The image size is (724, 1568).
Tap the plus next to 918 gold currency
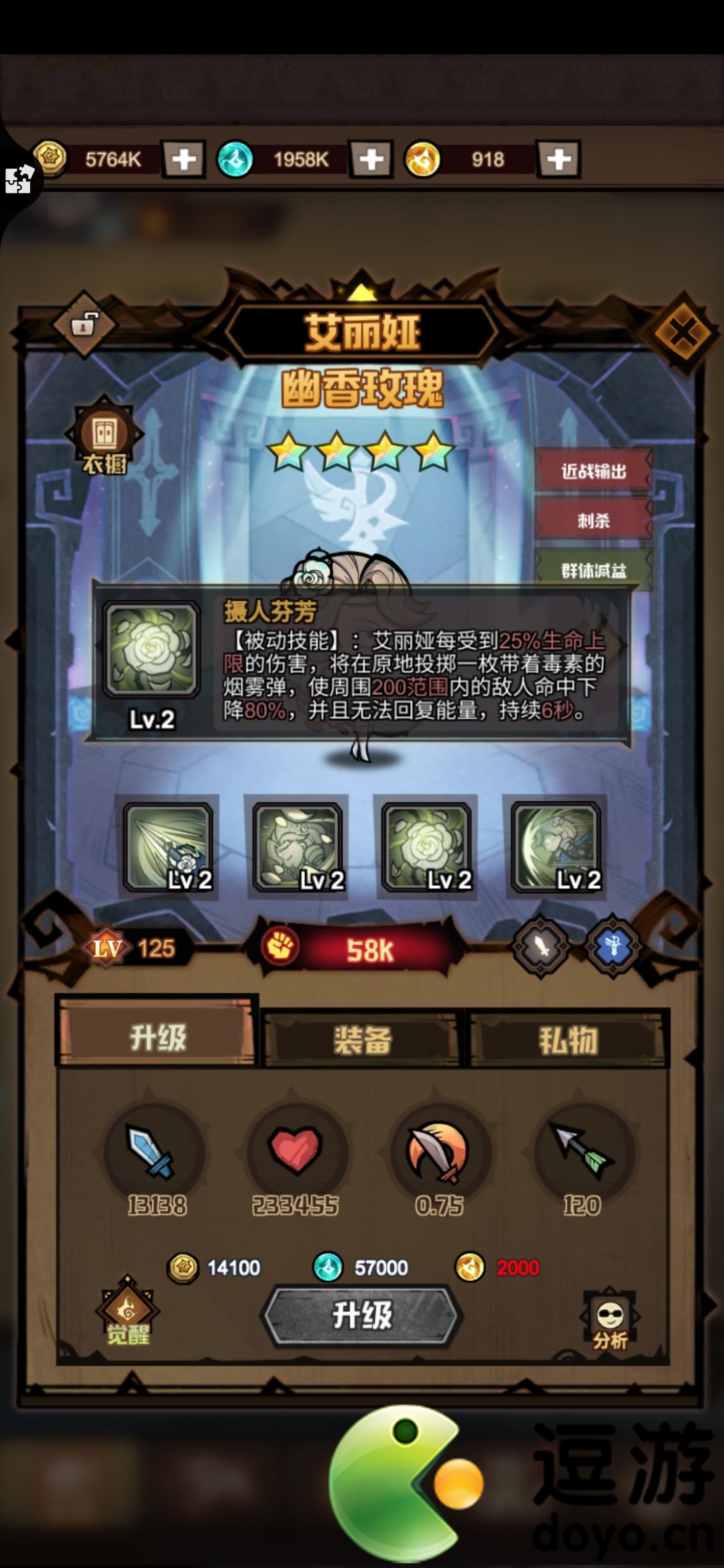(x=558, y=159)
